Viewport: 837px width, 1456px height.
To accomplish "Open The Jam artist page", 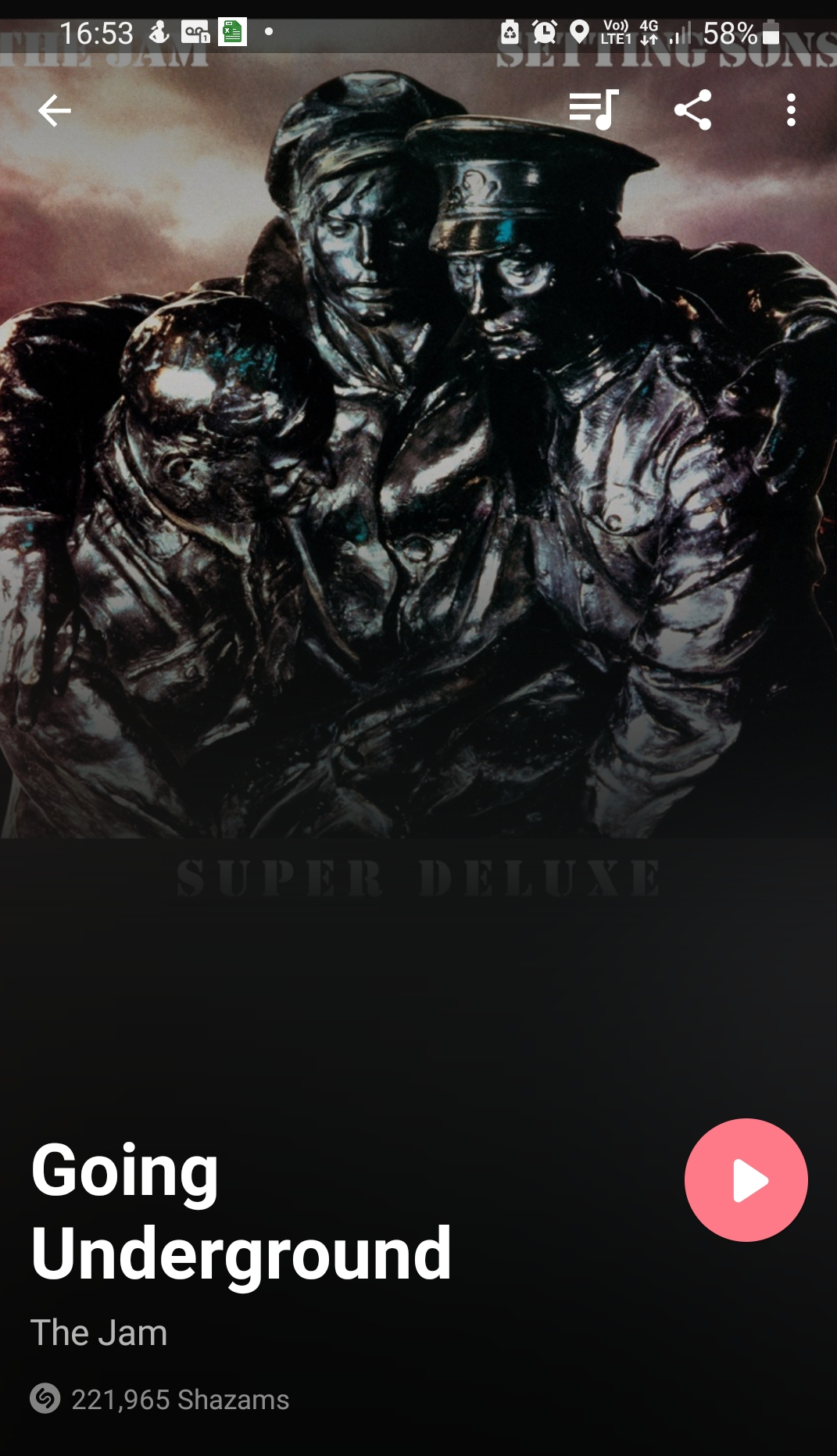I will [x=99, y=1333].
